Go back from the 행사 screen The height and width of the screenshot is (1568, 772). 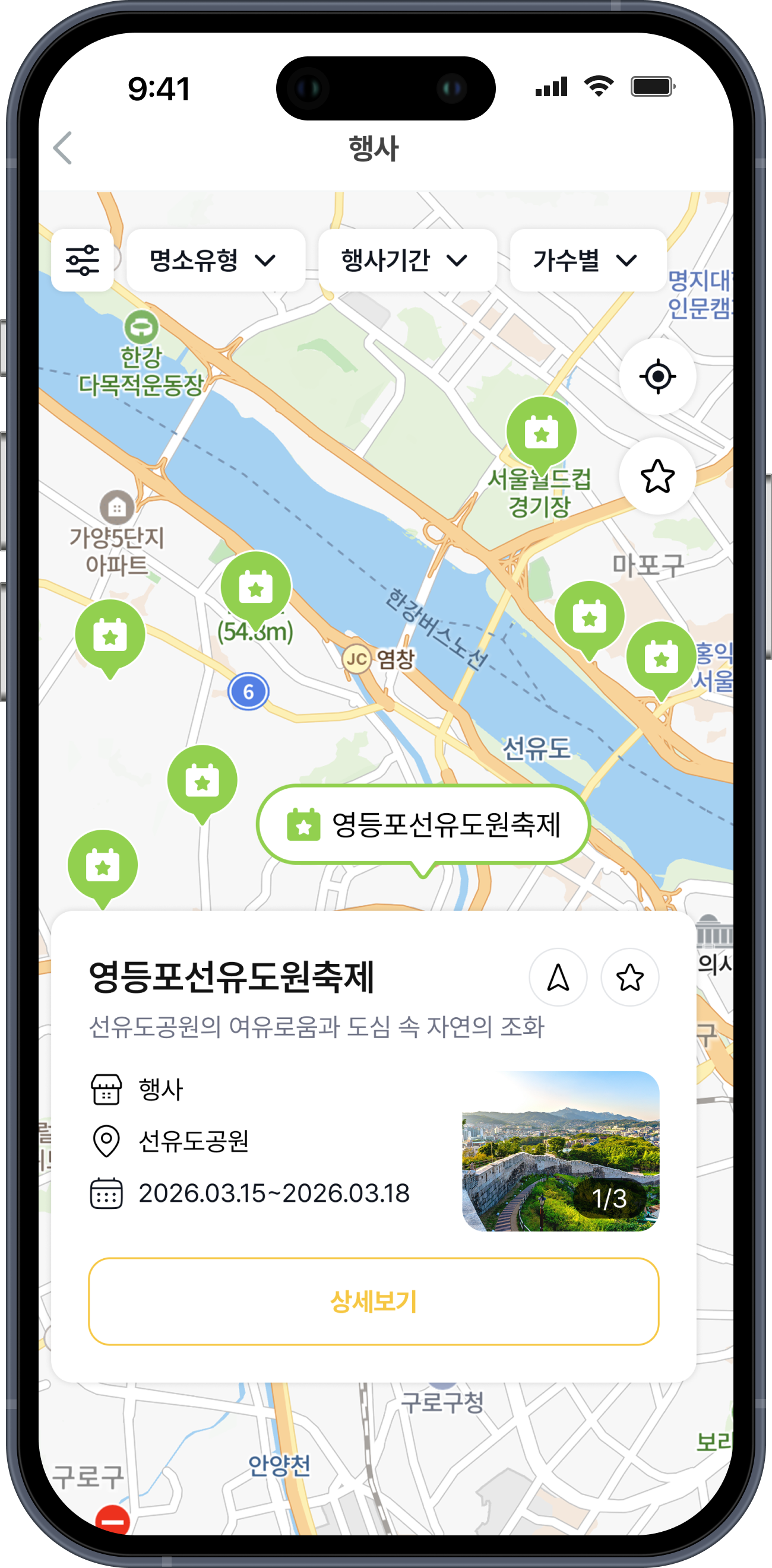pos(63,148)
